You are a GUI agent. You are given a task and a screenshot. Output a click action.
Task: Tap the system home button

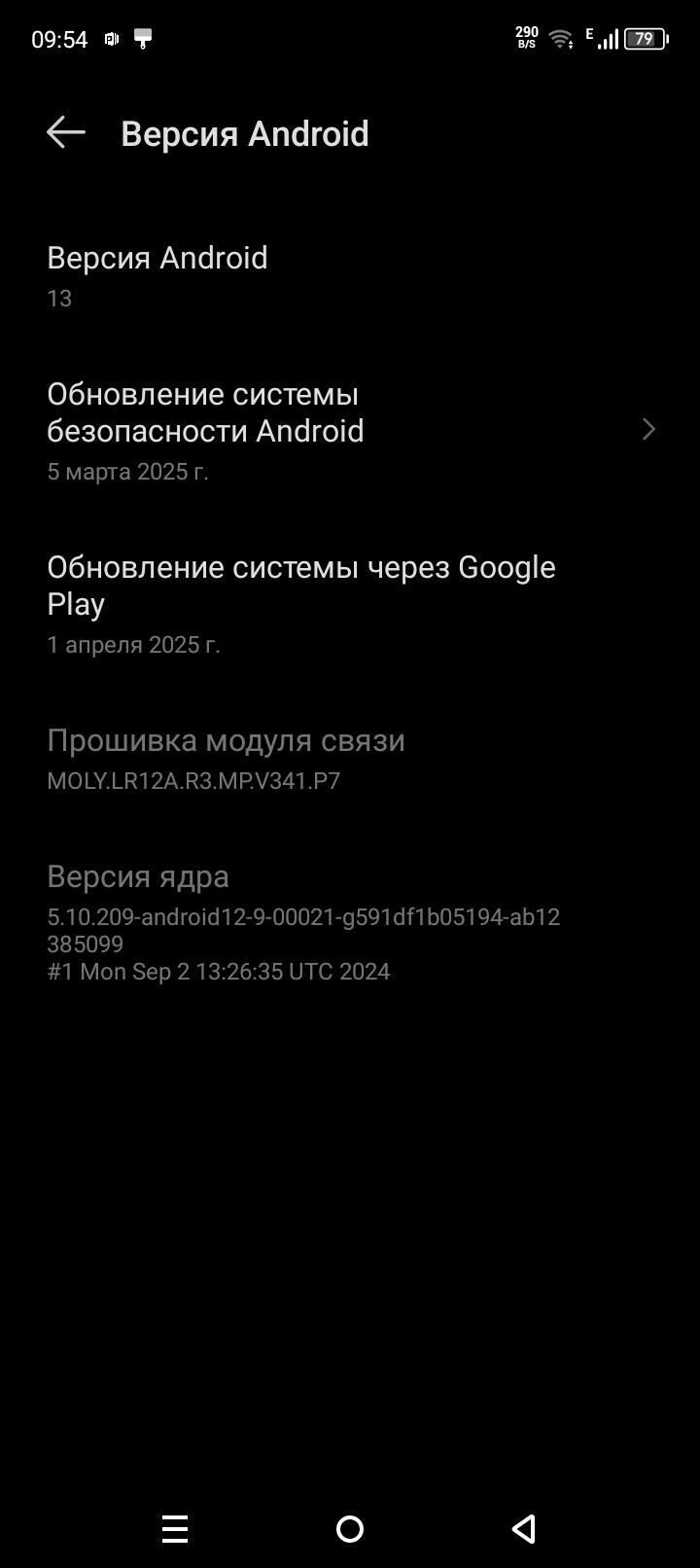click(350, 1529)
